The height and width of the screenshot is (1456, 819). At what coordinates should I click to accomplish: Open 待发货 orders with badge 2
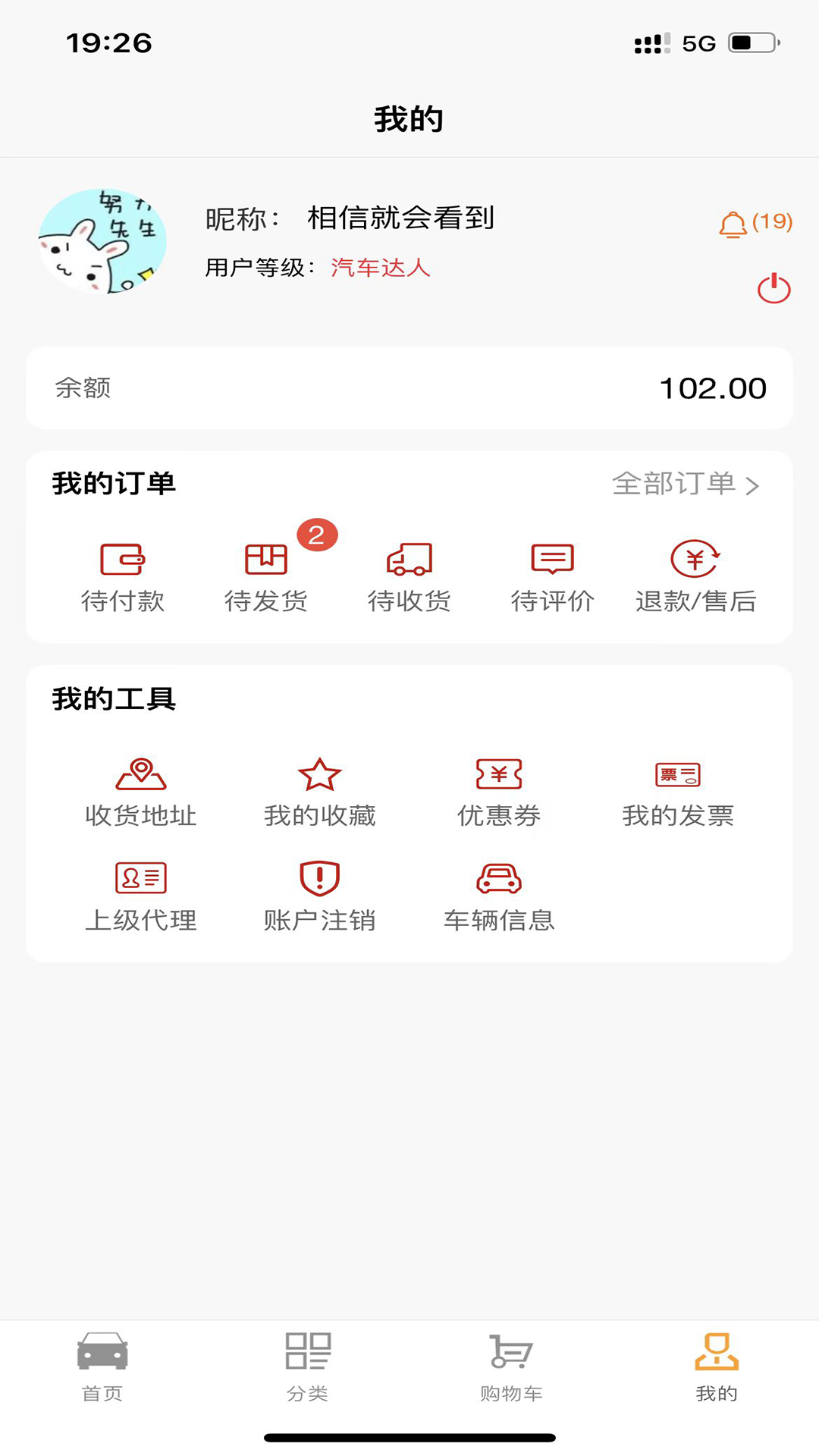pos(267,576)
